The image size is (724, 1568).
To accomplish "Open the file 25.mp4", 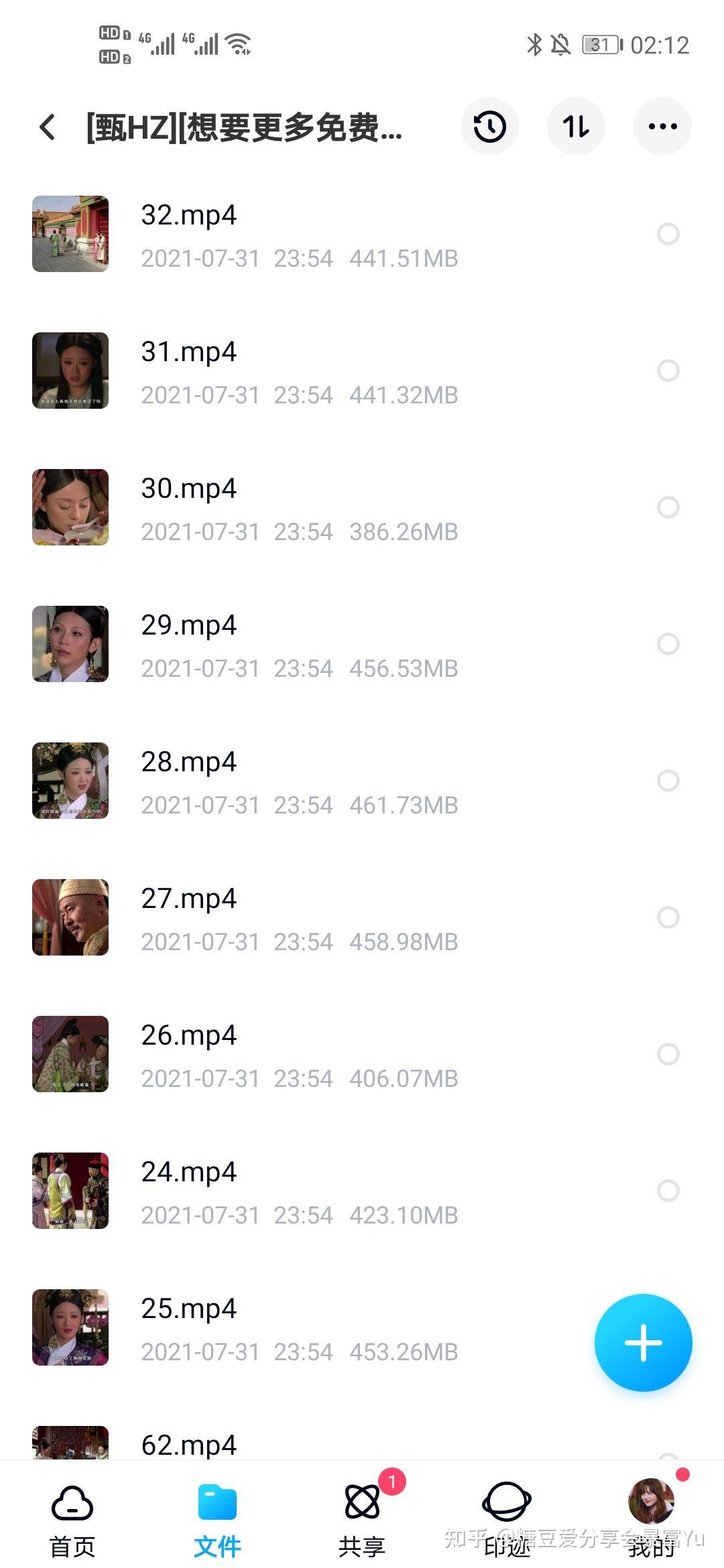I will coord(189,1309).
